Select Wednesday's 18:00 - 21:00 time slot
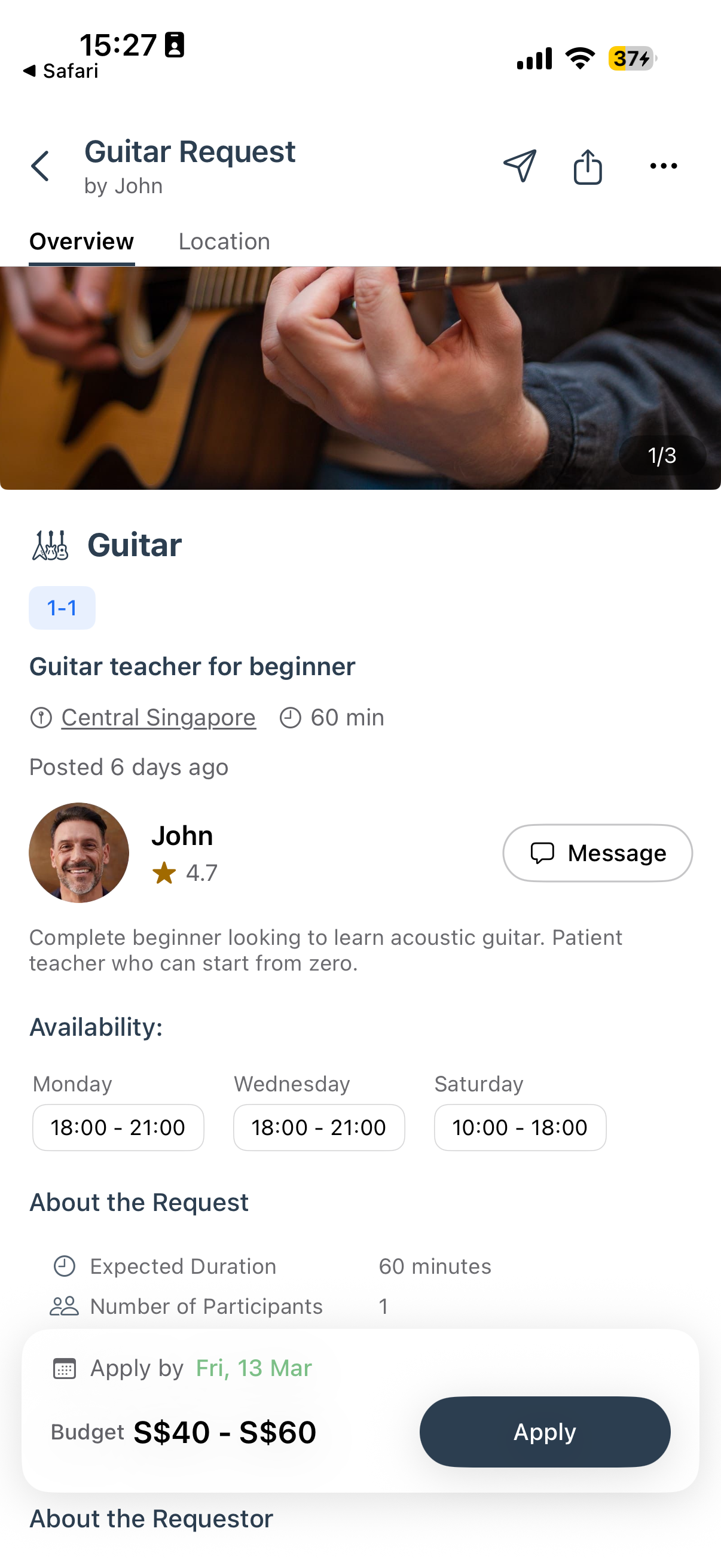 coord(319,1127)
